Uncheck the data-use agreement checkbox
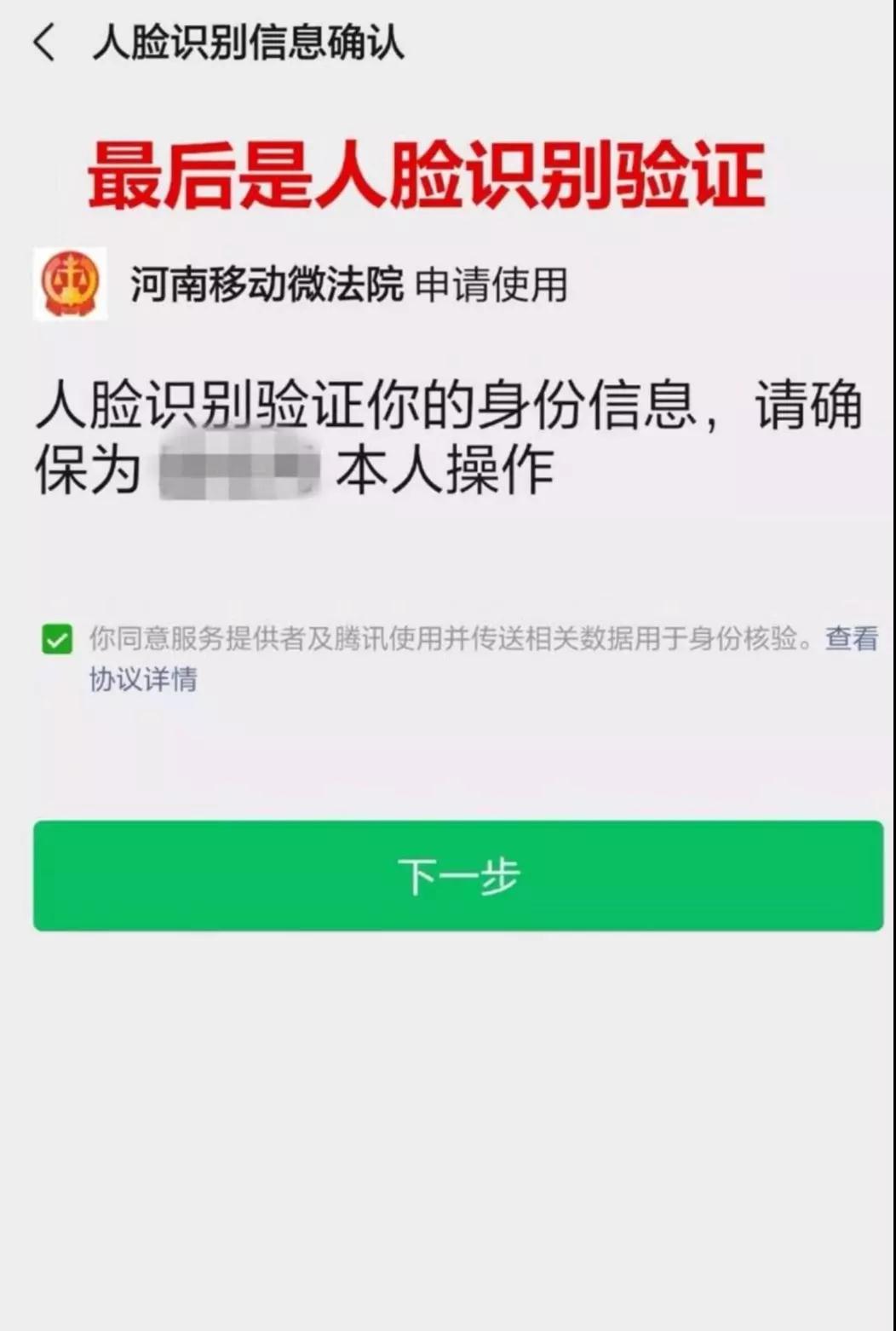The width and height of the screenshot is (896, 1331). pyautogui.click(x=57, y=639)
